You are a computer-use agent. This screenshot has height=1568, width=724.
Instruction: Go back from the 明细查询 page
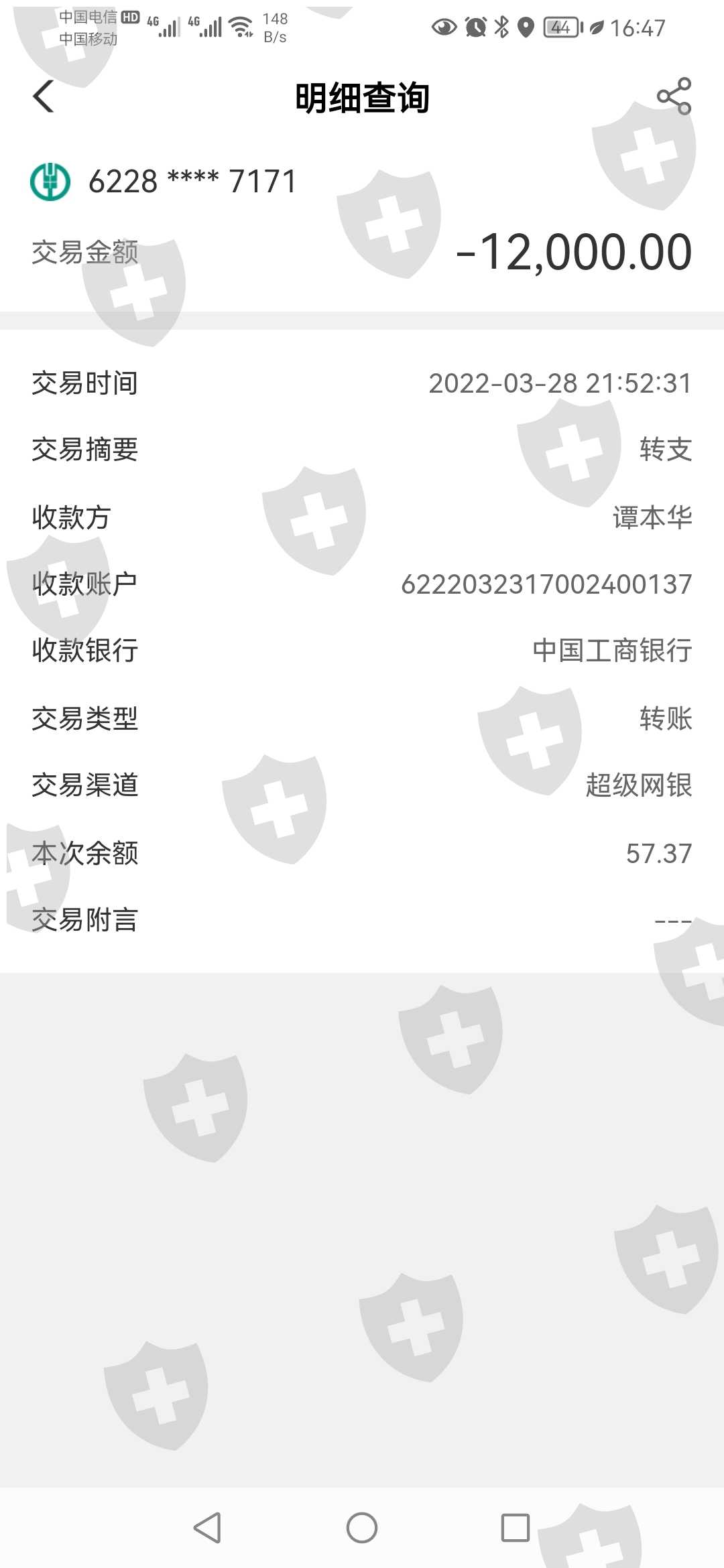44,96
